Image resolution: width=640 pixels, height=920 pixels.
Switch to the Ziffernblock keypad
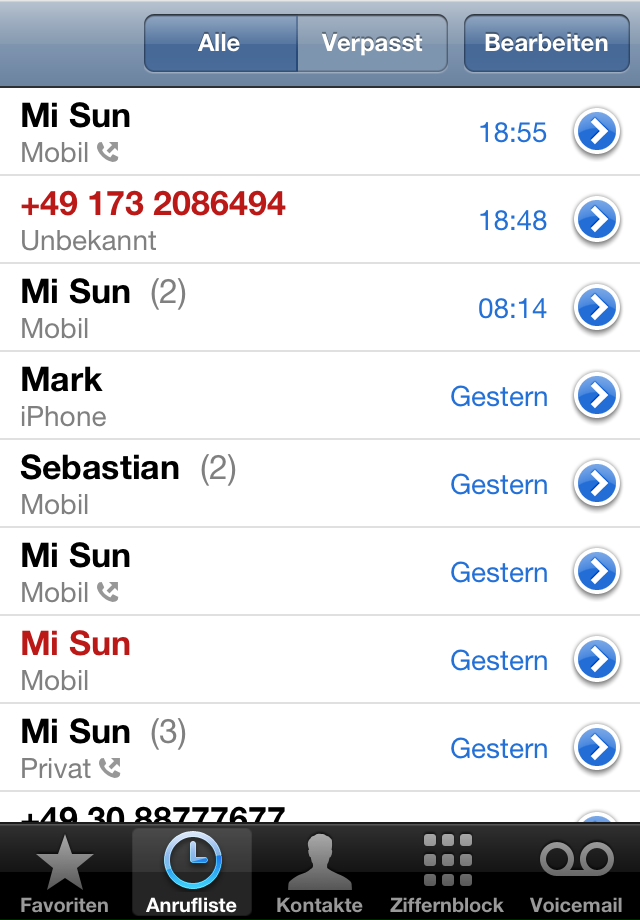(x=447, y=872)
